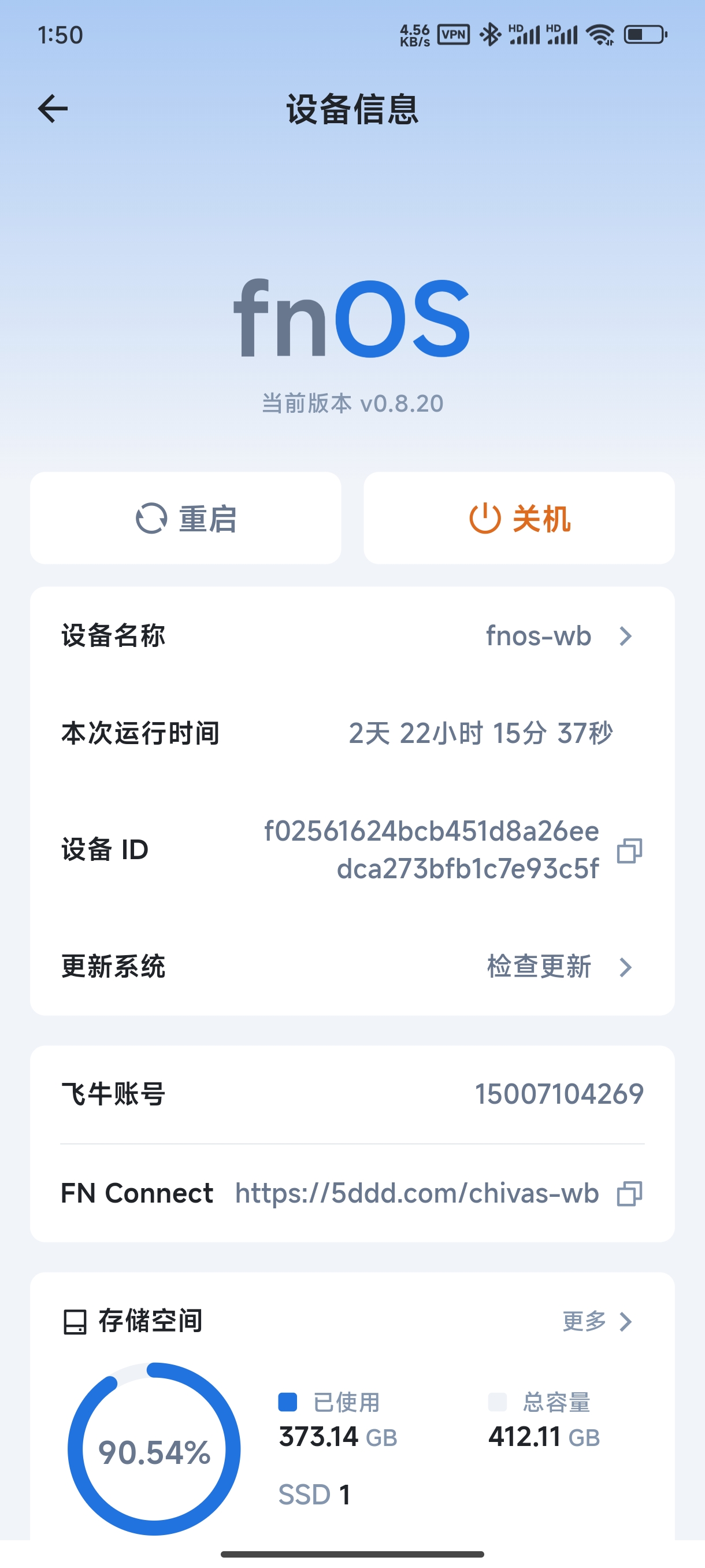This screenshot has width=705, height=1568.
Task: Copy the FN Connect link
Action: [629, 1194]
